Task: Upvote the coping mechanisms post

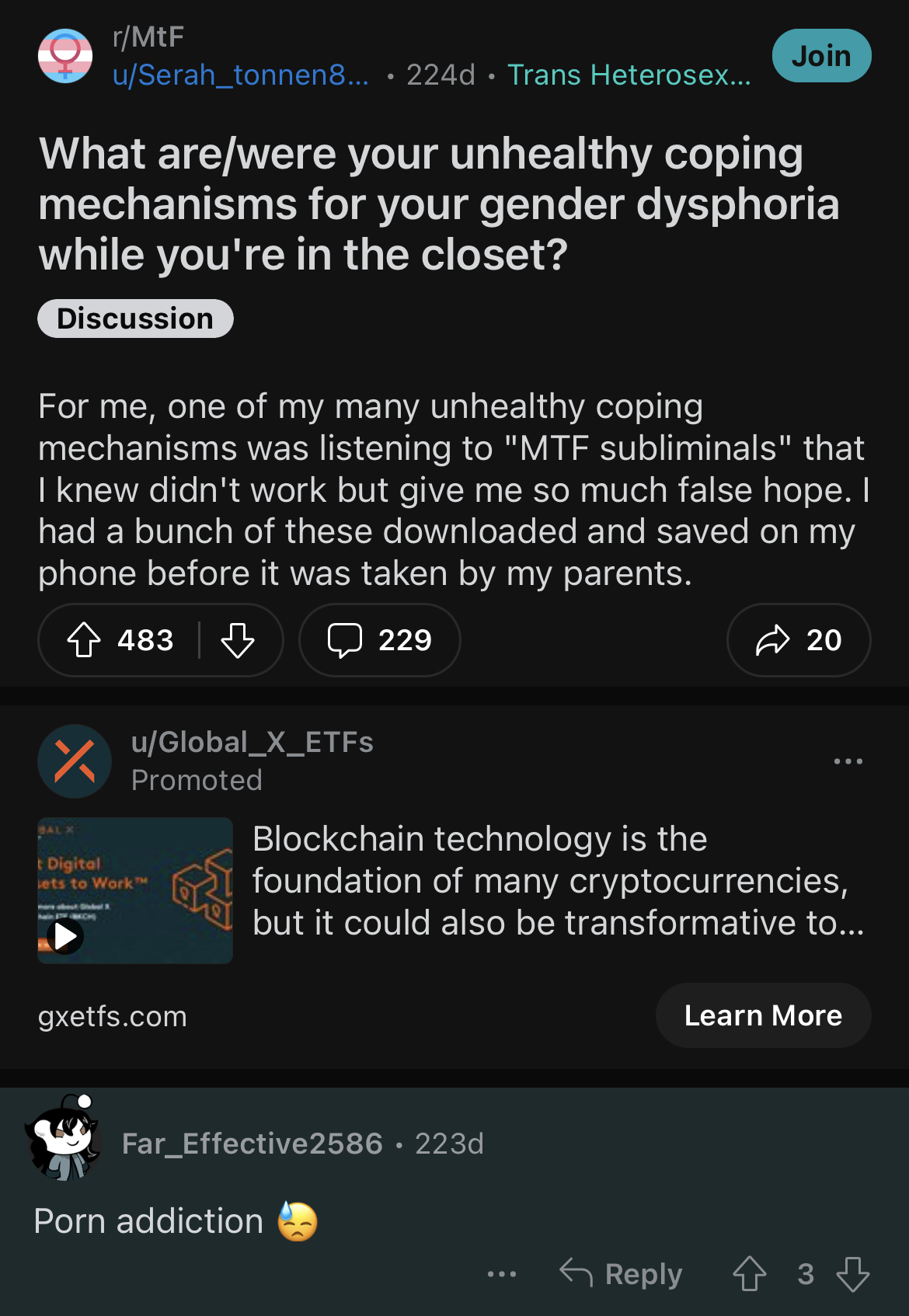Action: pos(84,641)
